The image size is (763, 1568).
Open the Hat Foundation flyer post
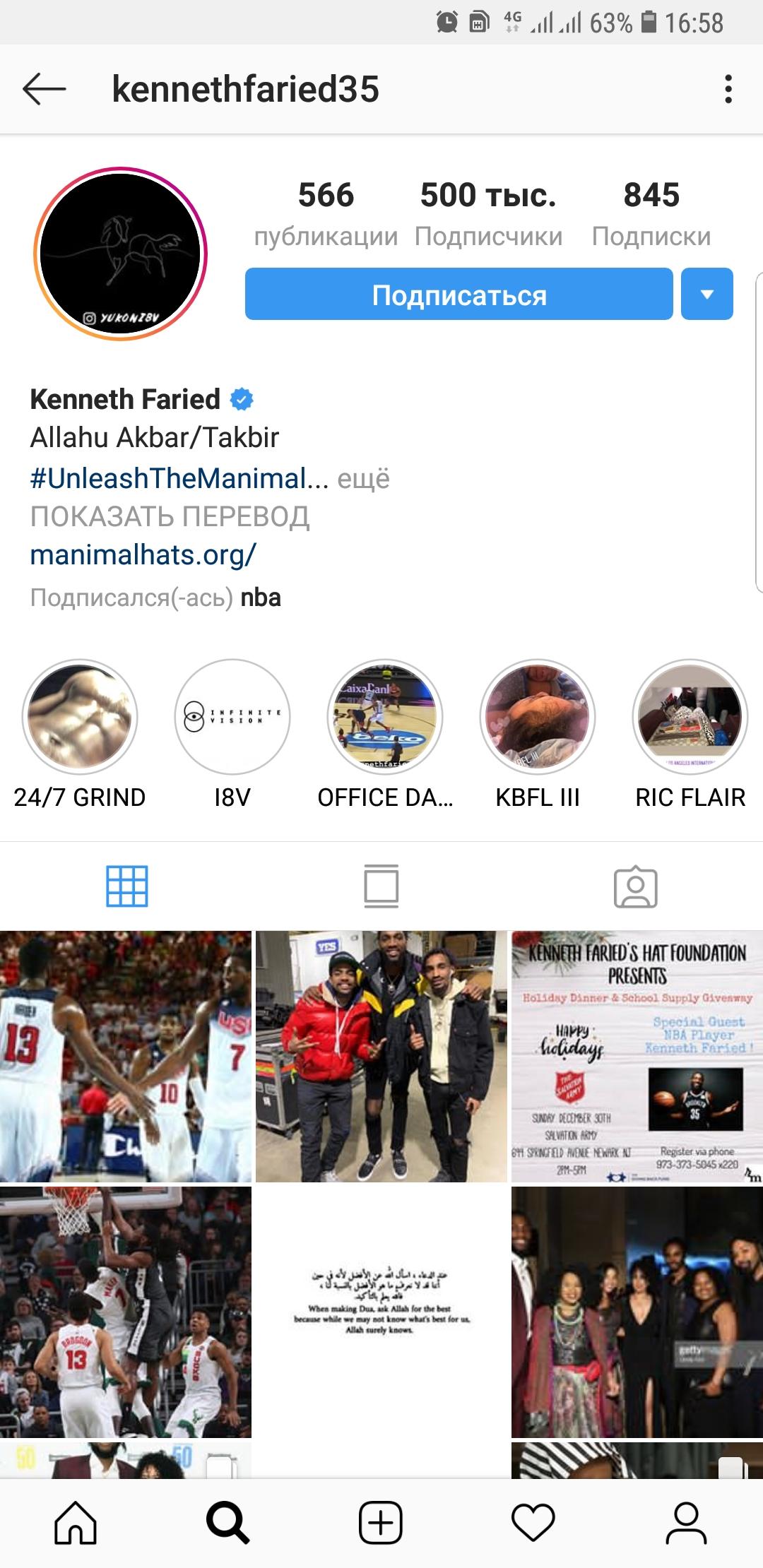(637, 1057)
